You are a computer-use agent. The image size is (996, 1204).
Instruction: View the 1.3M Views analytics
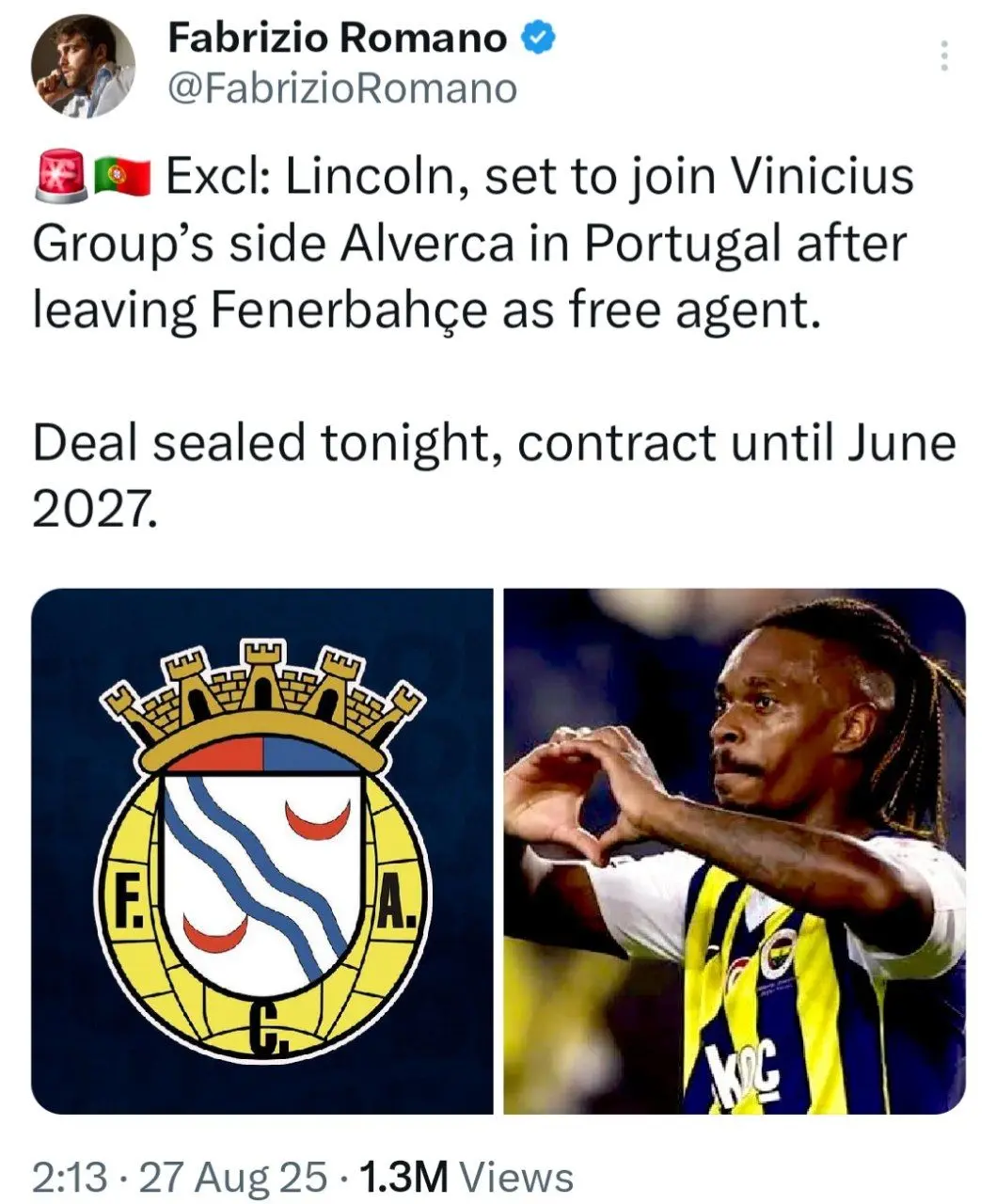coord(466,1177)
